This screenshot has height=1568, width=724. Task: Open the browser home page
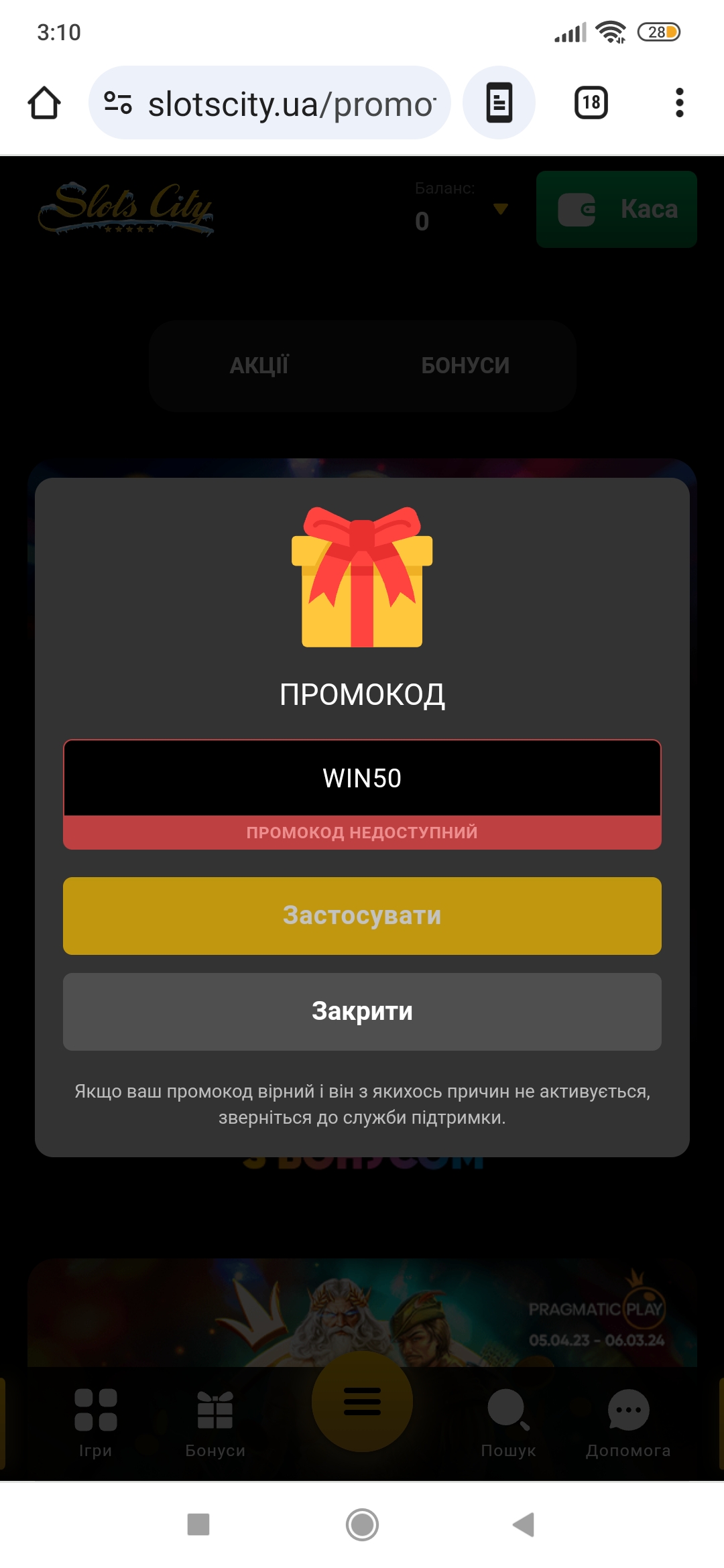click(x=44, y=103)
